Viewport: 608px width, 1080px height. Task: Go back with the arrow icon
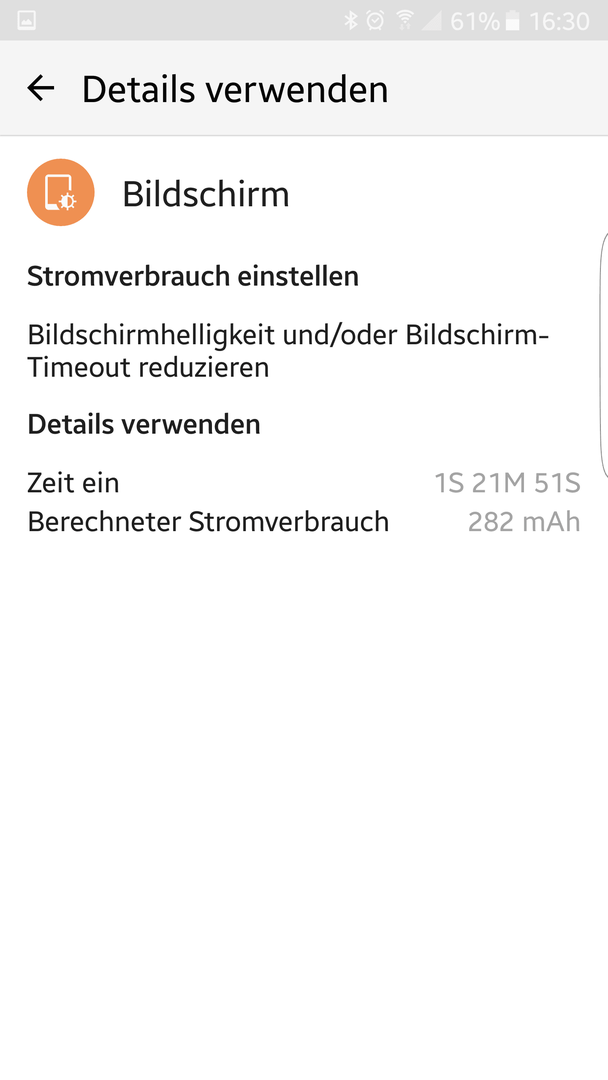click(x=41, y=88)
